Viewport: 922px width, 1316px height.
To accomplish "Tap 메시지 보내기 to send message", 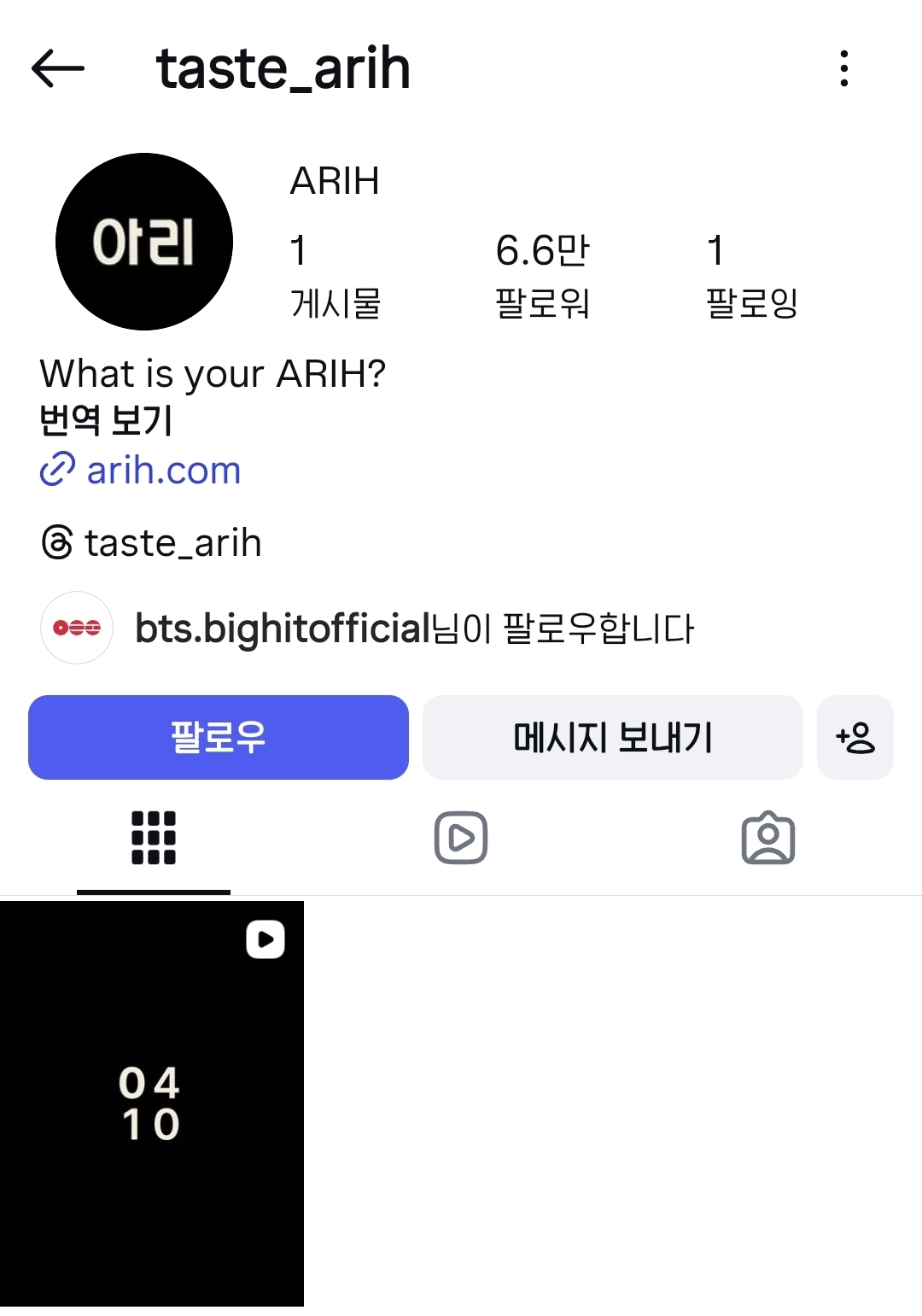I will click(x=612, y=737).
